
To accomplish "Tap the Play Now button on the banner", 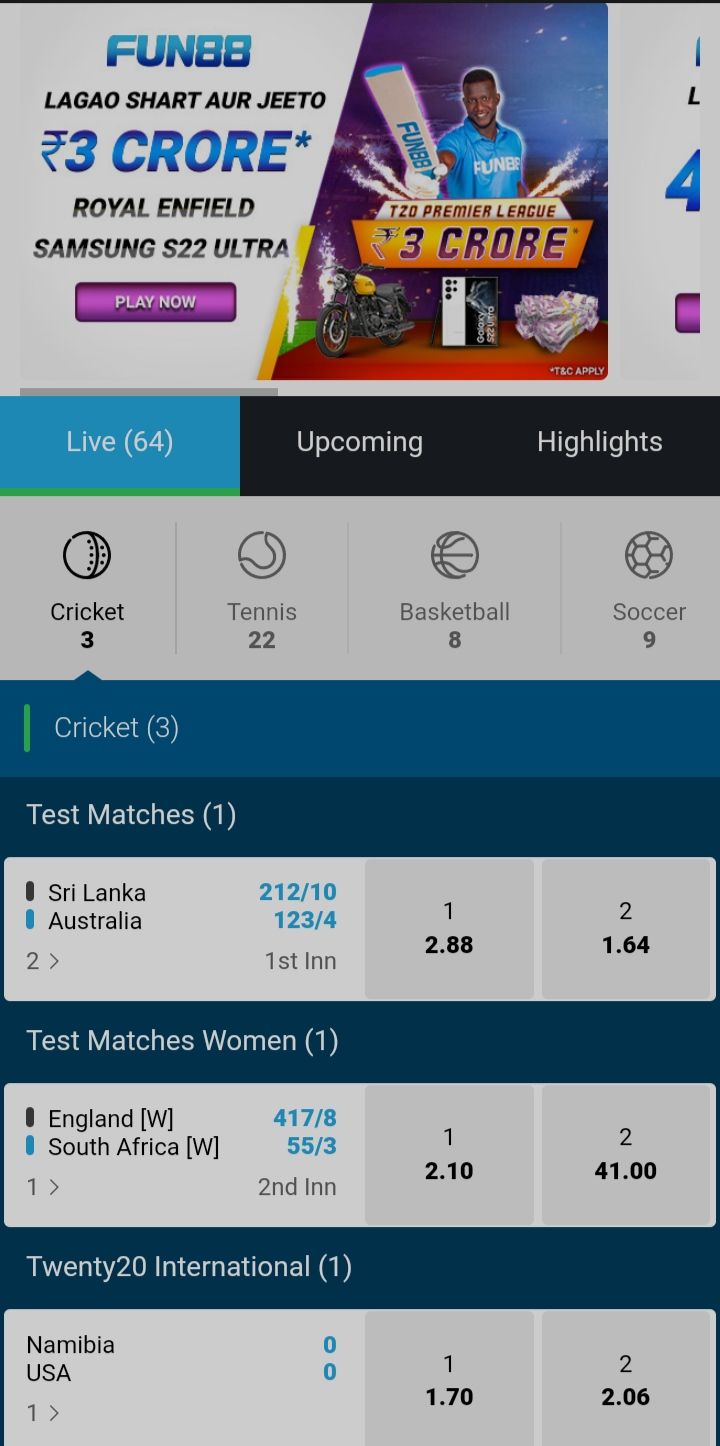I will pyautogui.click(x=155, y=302).
